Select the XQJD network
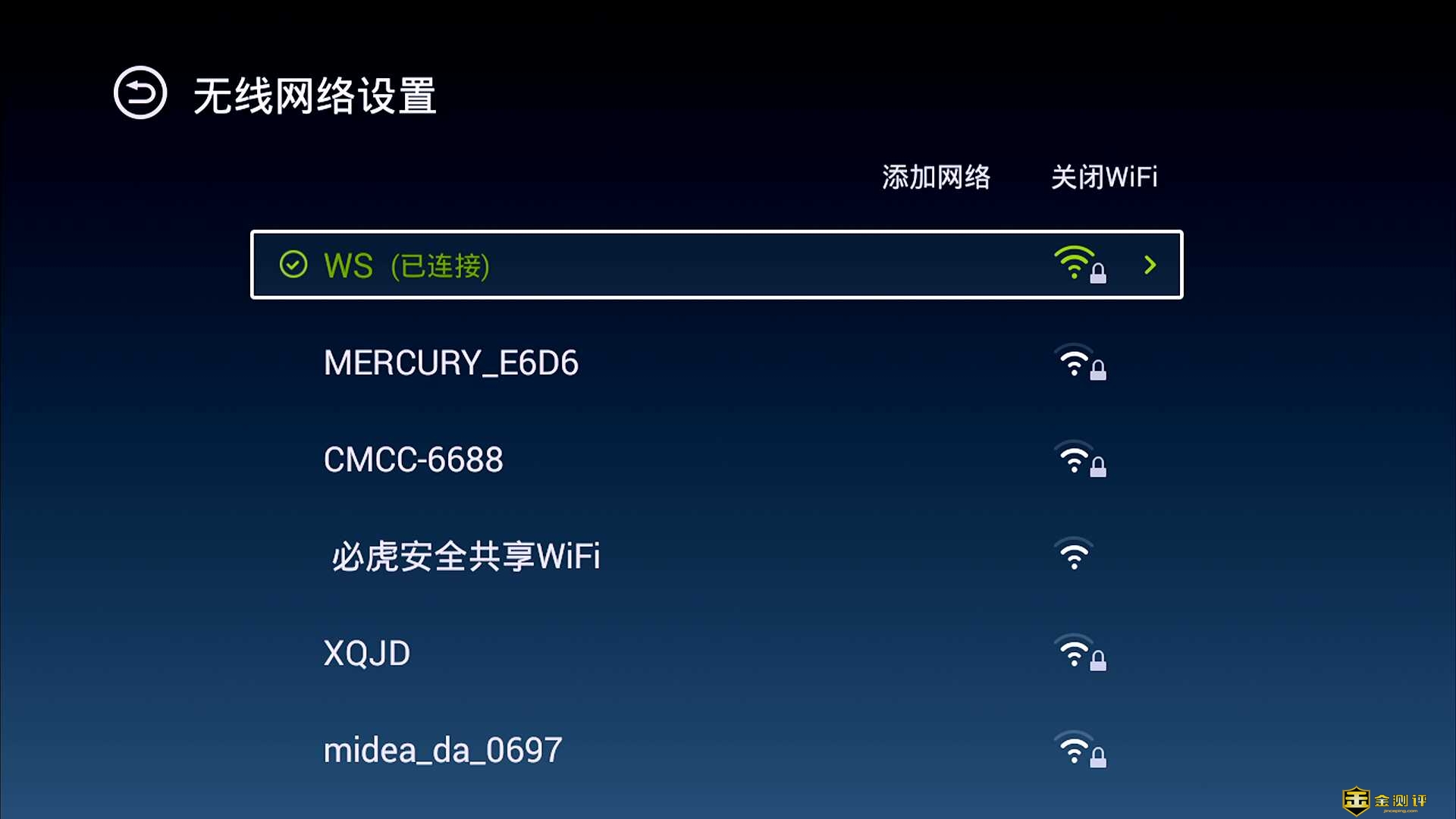This screenshot has width=1456, height=819. pos(367,653)
